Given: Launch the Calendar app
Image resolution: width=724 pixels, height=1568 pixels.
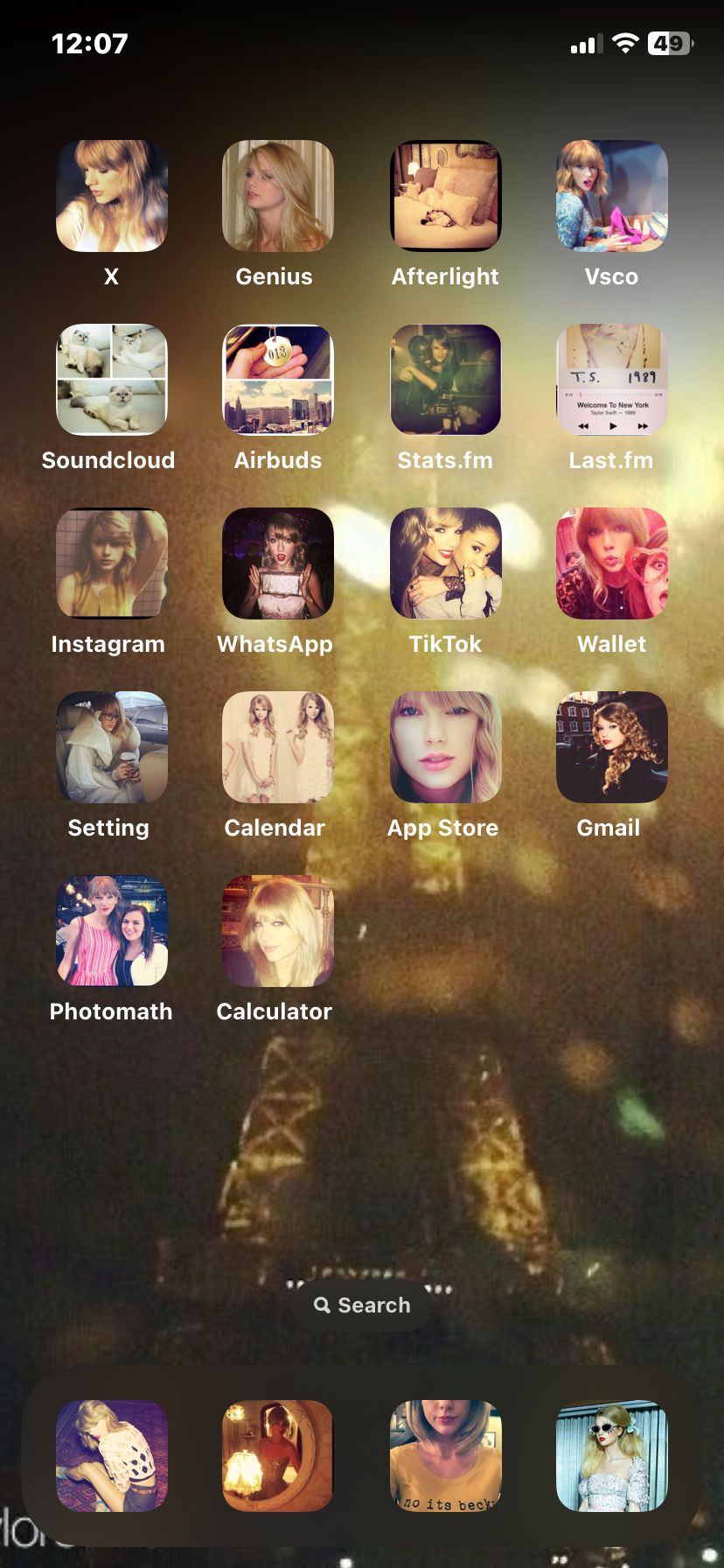Looking at the screenshot, I should (x=278, y=747).
